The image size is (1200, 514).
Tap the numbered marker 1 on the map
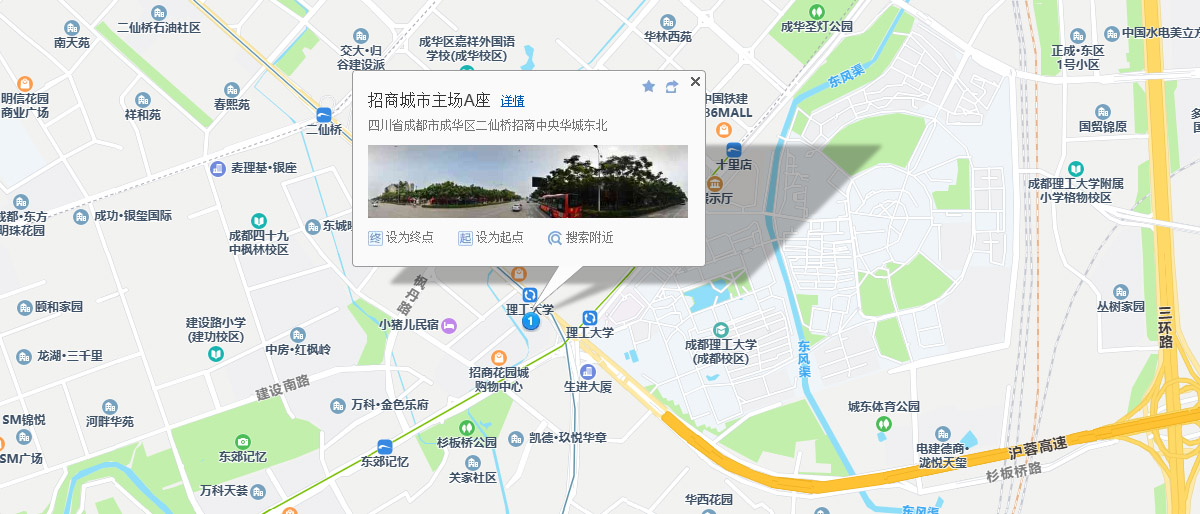531,321
